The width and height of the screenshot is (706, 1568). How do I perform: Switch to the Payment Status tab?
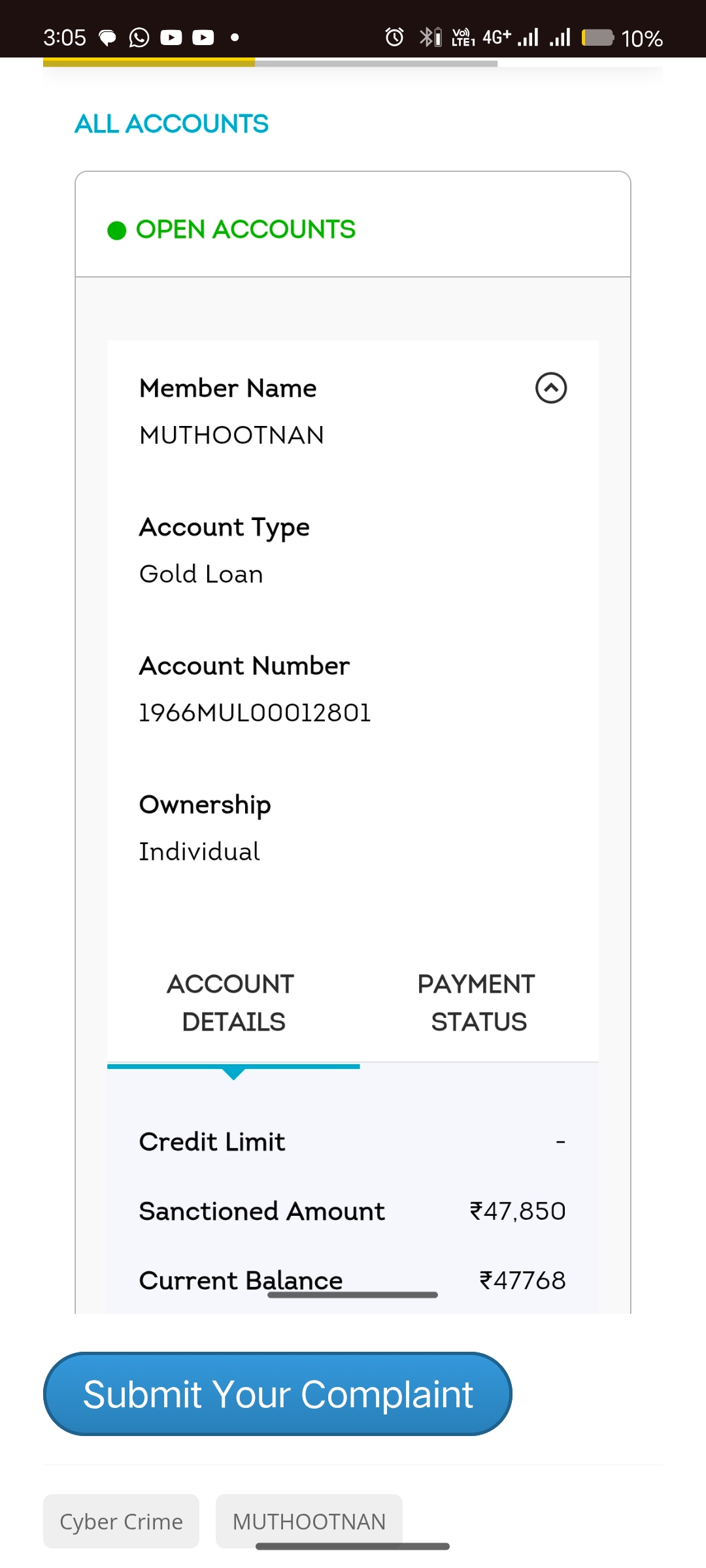[477, 1002]
